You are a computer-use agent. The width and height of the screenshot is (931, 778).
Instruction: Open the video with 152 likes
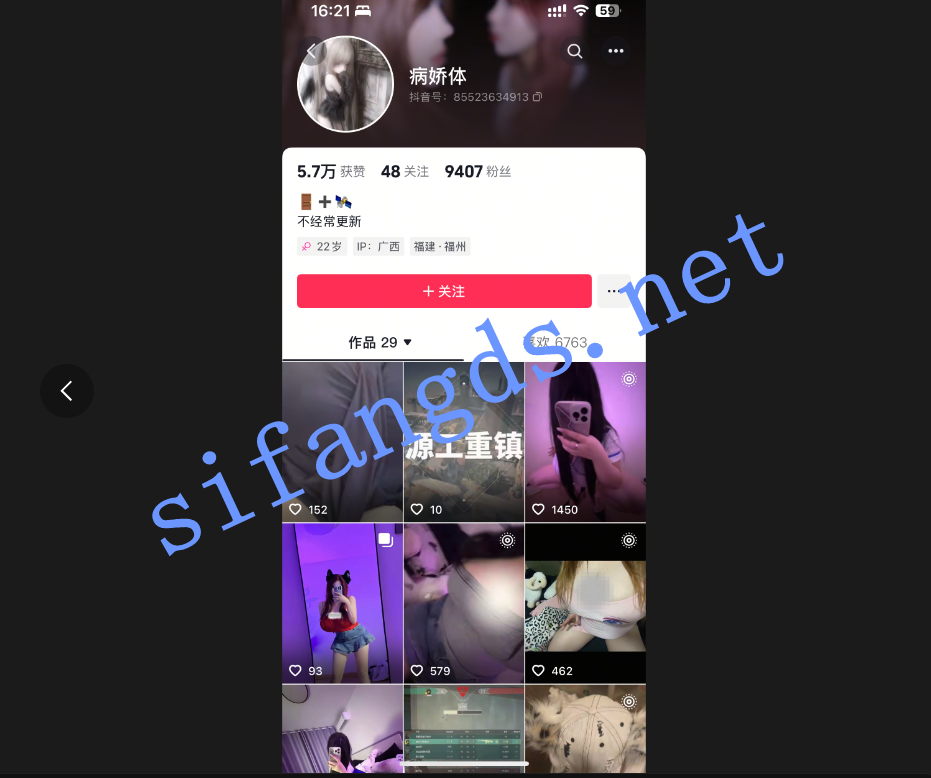pos(342,442)
